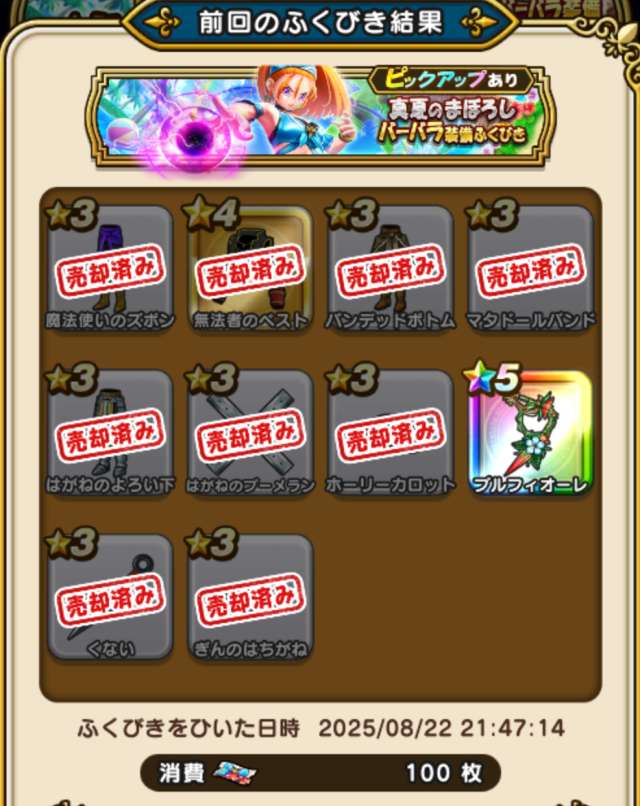Image resolution: width=640 pixels, height=806 pixels.
Task: View the バンデッドボトム item tile
Action: pos(390,269)
